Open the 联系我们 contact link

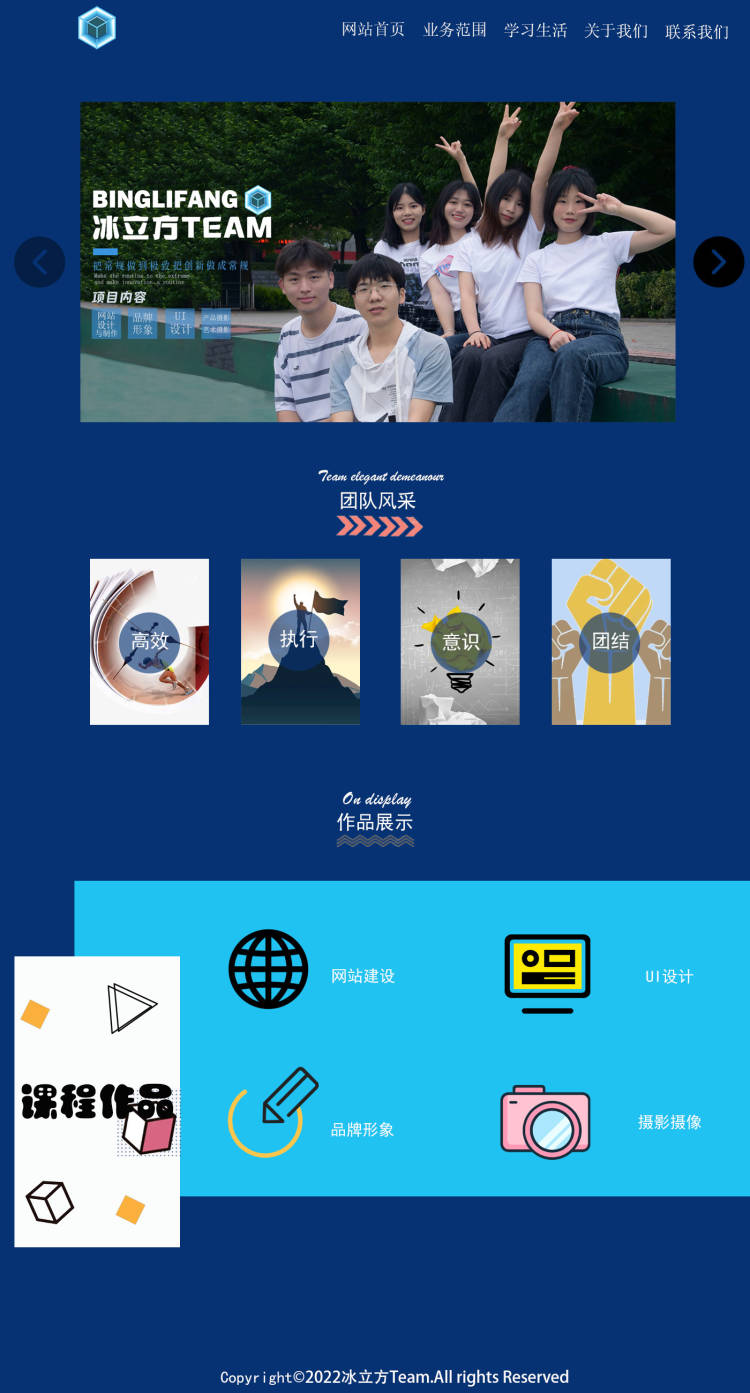697,32
